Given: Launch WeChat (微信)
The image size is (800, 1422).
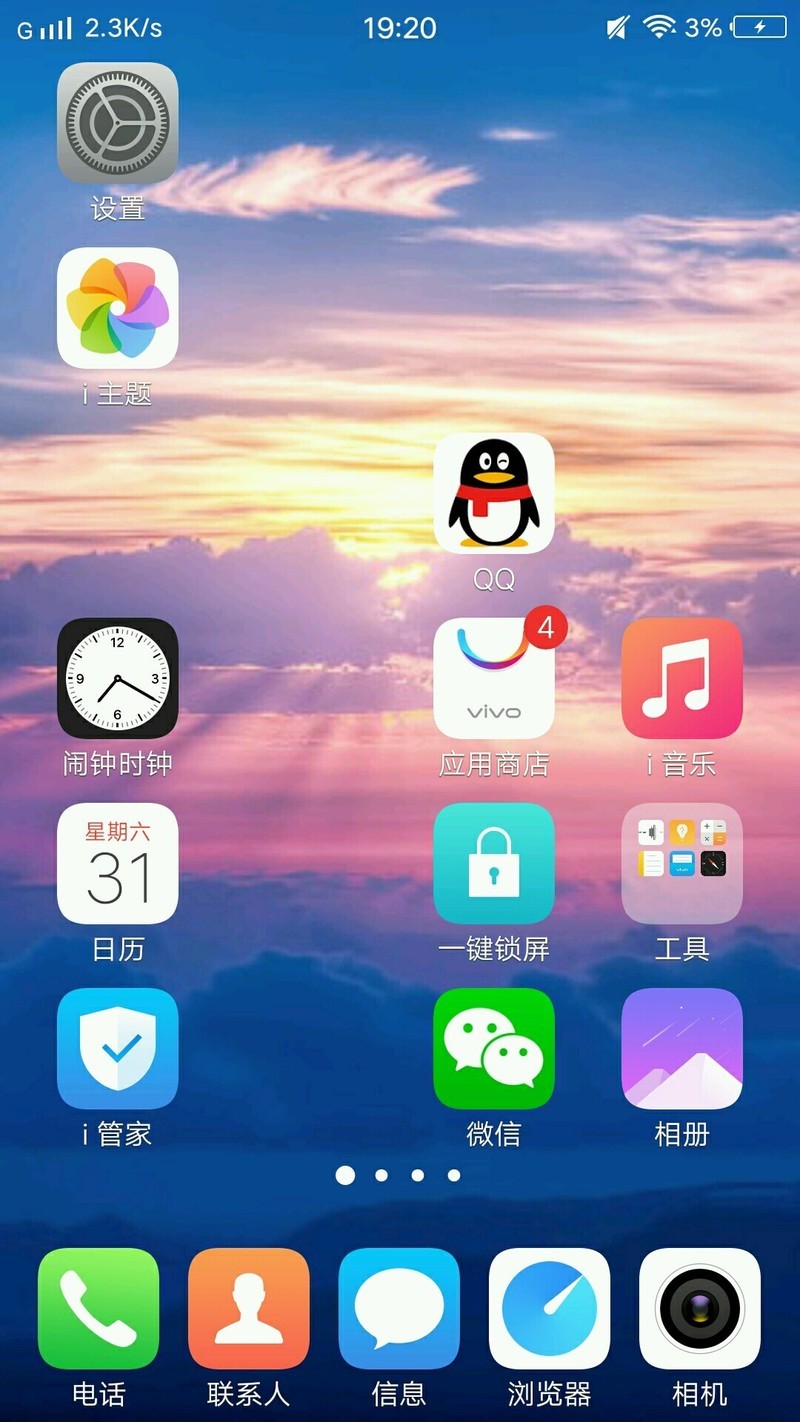Looking at the screenshot, I should point(494,1049).
